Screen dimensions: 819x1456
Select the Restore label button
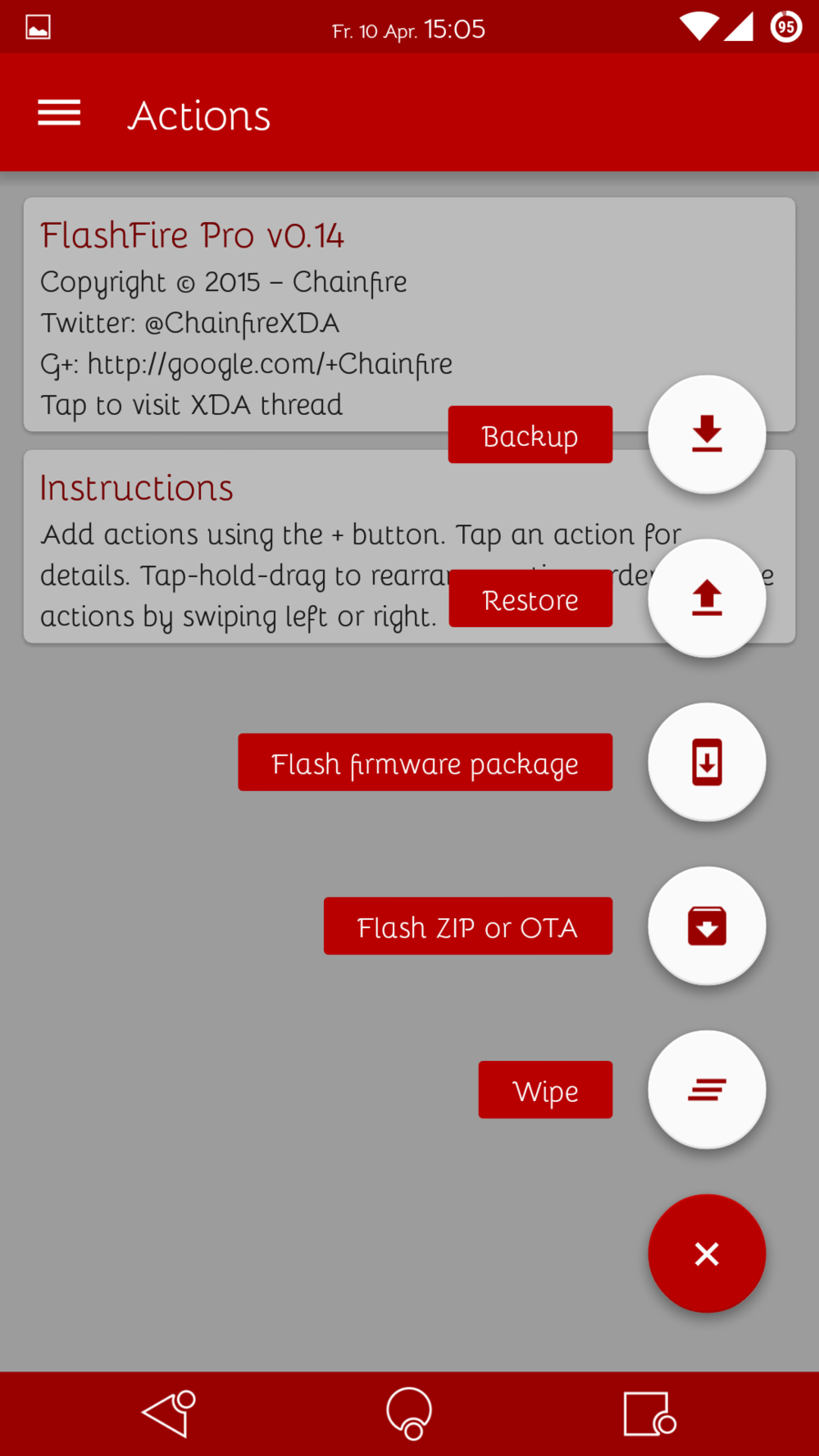click(530, 599)
